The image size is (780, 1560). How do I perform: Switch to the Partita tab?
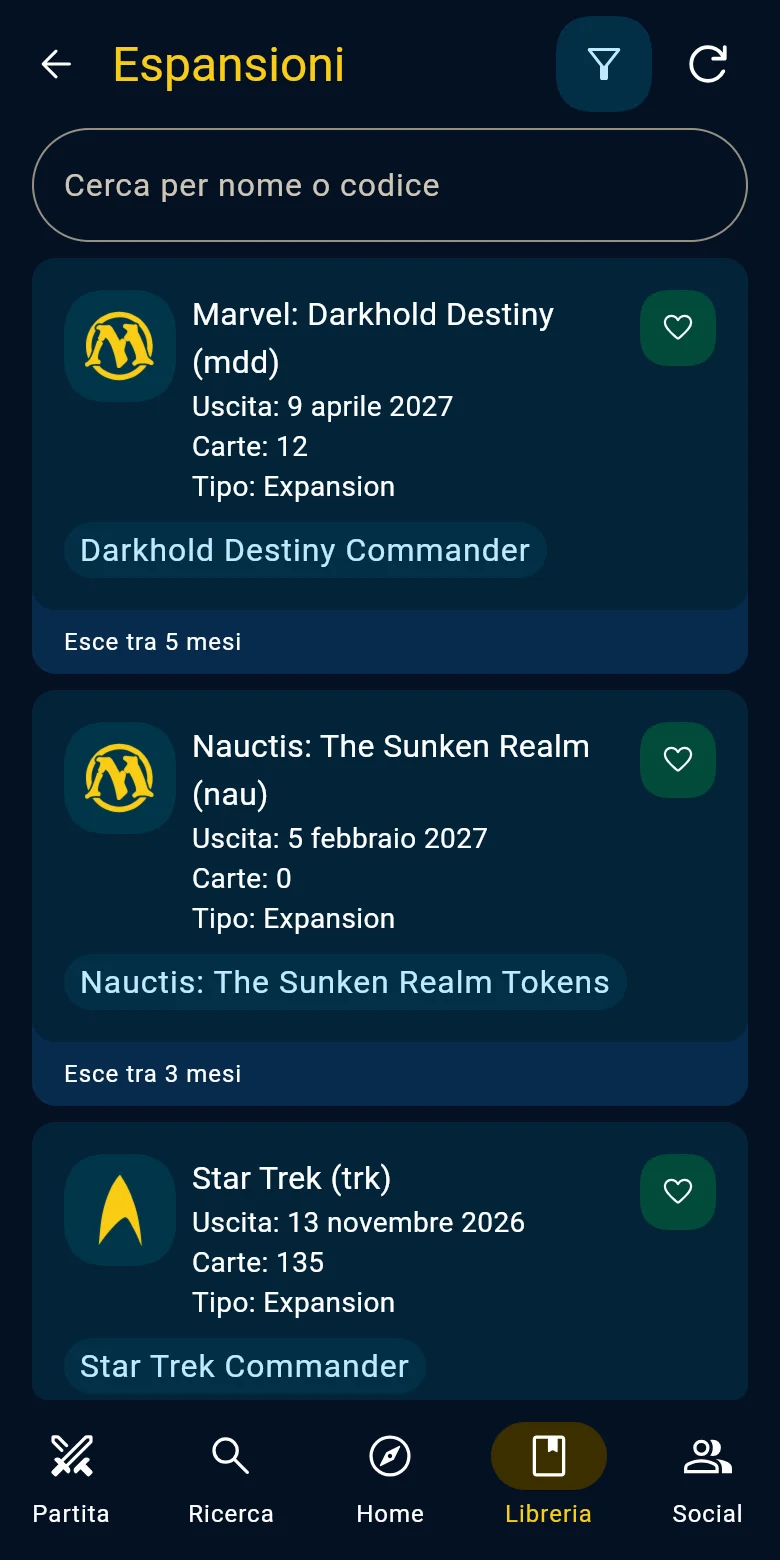71,1478
